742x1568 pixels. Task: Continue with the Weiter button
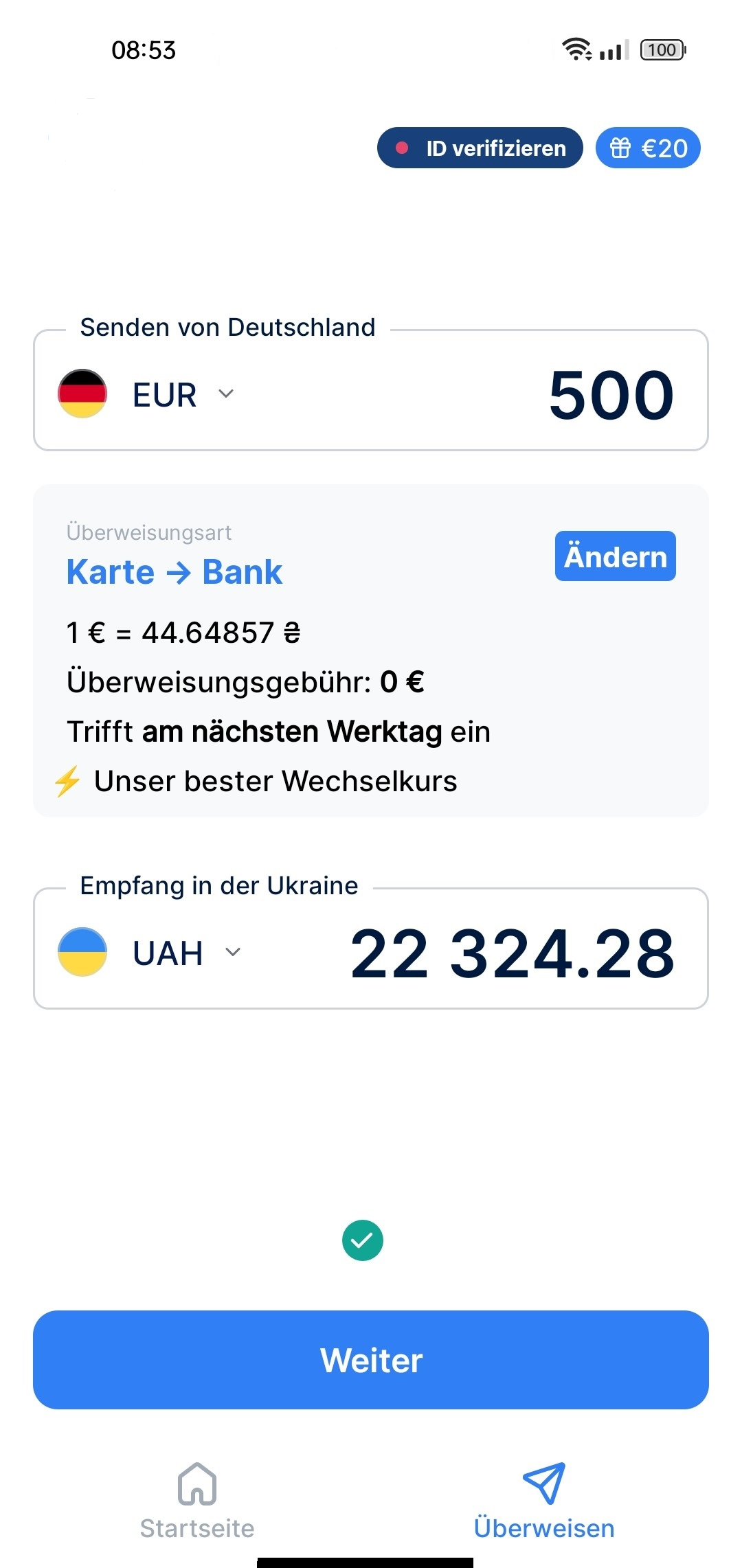[x=371, y=1360]
